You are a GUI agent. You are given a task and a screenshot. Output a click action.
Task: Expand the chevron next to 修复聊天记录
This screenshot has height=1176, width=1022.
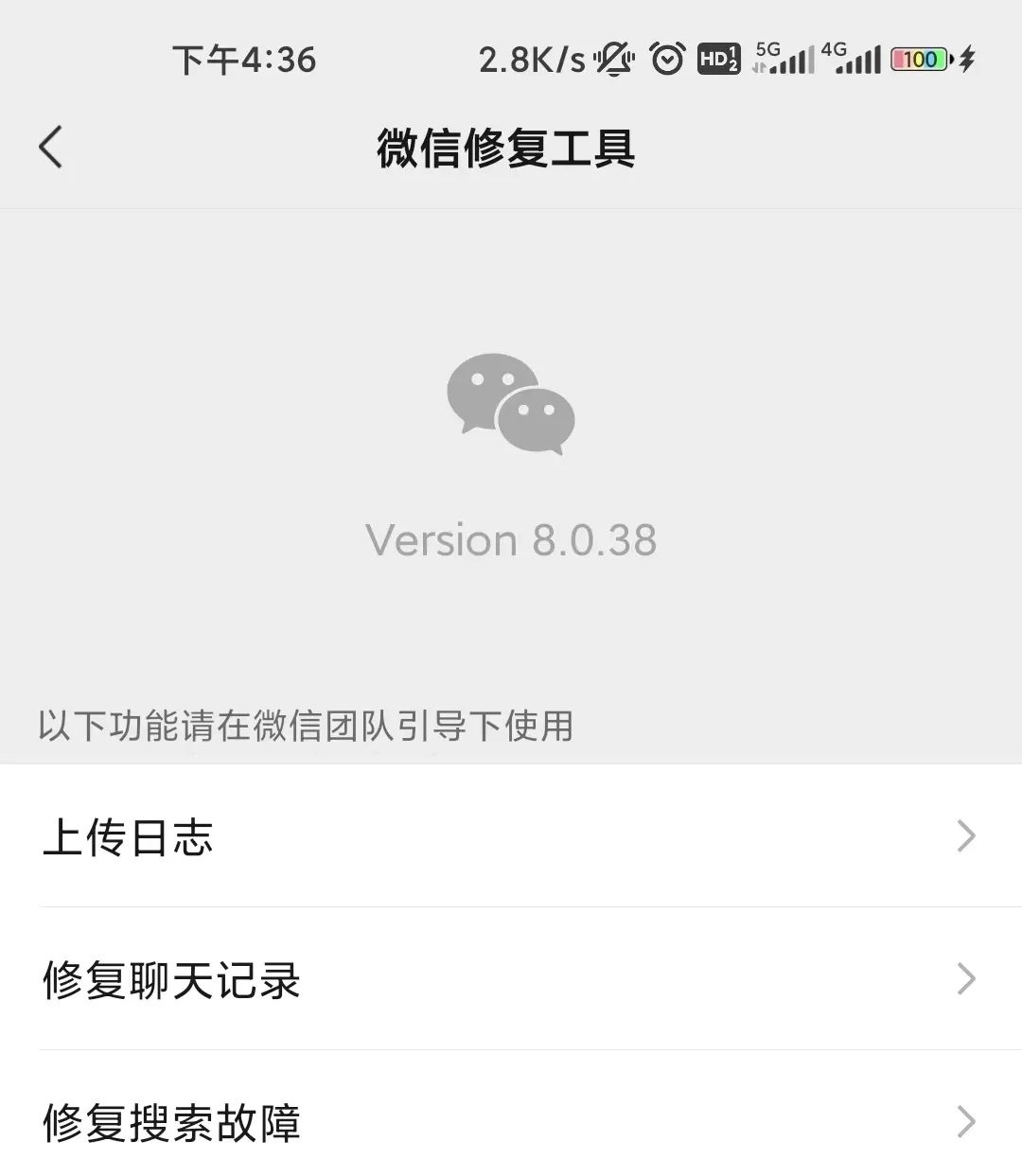pyautogui.click(x=966, y=980)
